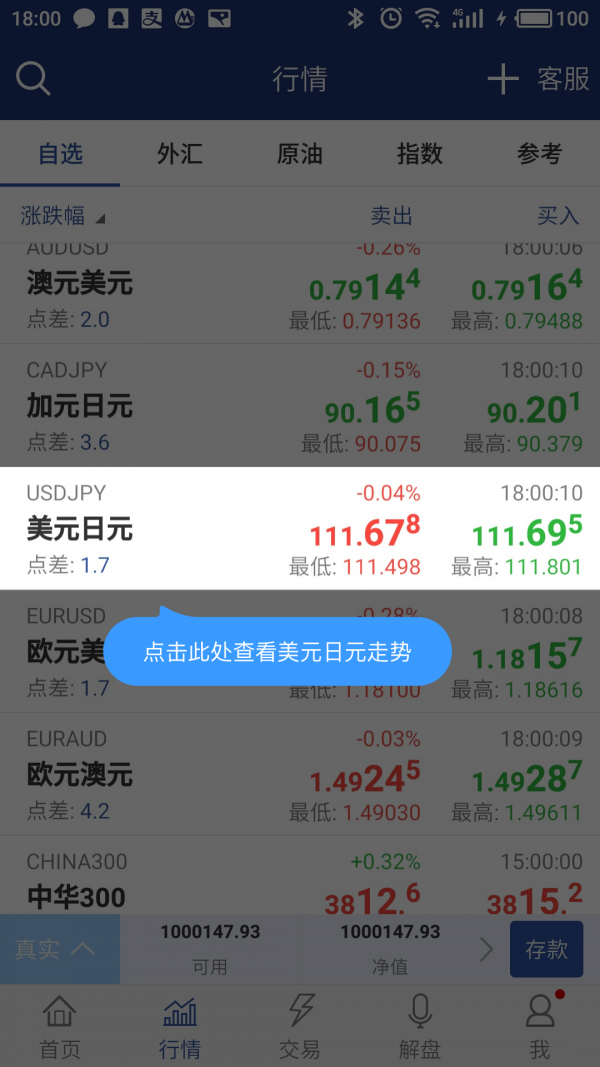Switch to the 指数 tab

click(x=420, y=154)
